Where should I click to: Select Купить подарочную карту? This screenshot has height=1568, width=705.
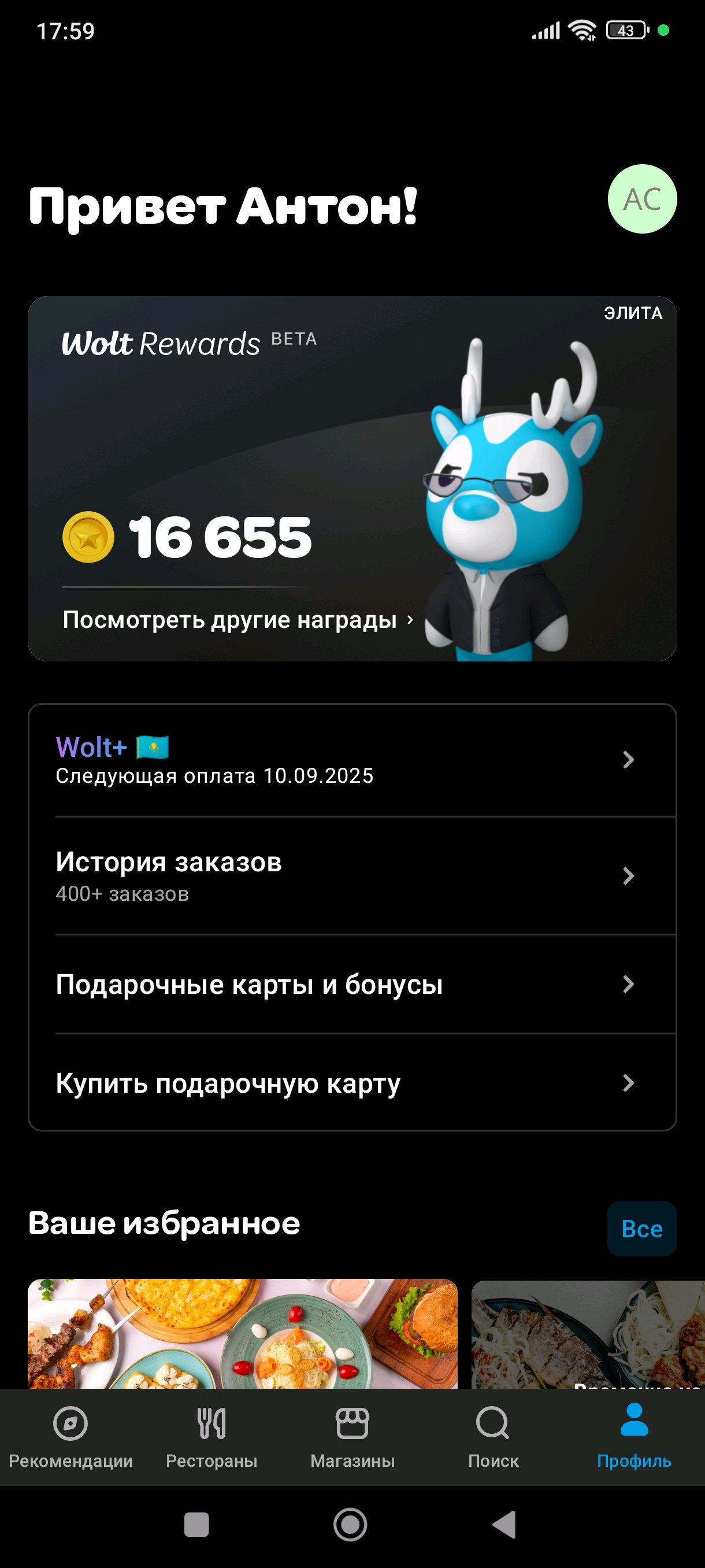coord(351,1083)
